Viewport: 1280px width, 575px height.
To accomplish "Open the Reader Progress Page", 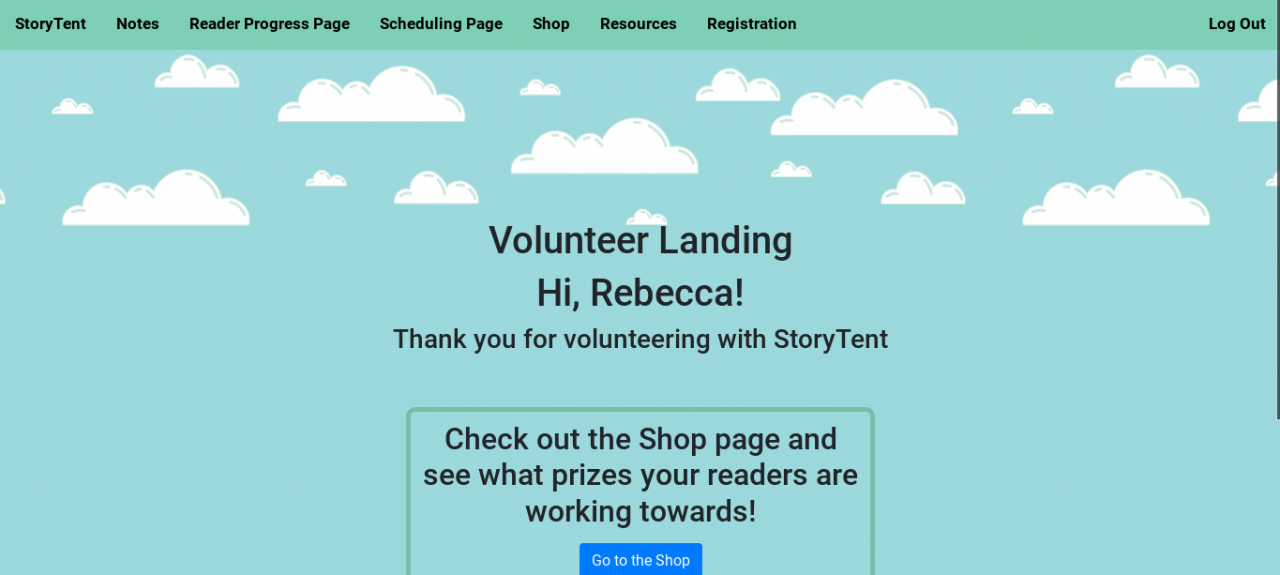I will click(269, 24).
